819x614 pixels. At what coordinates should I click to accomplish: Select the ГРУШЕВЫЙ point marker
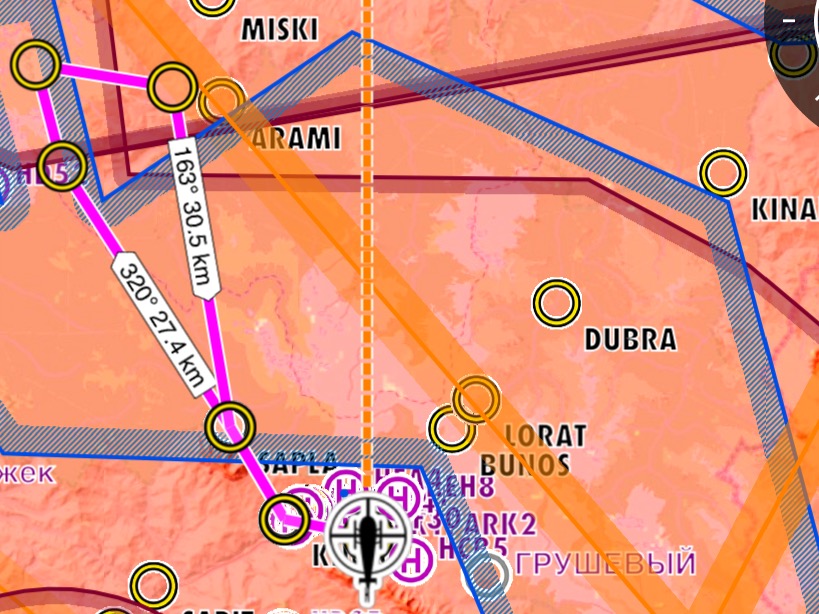[x=489, y=574]
